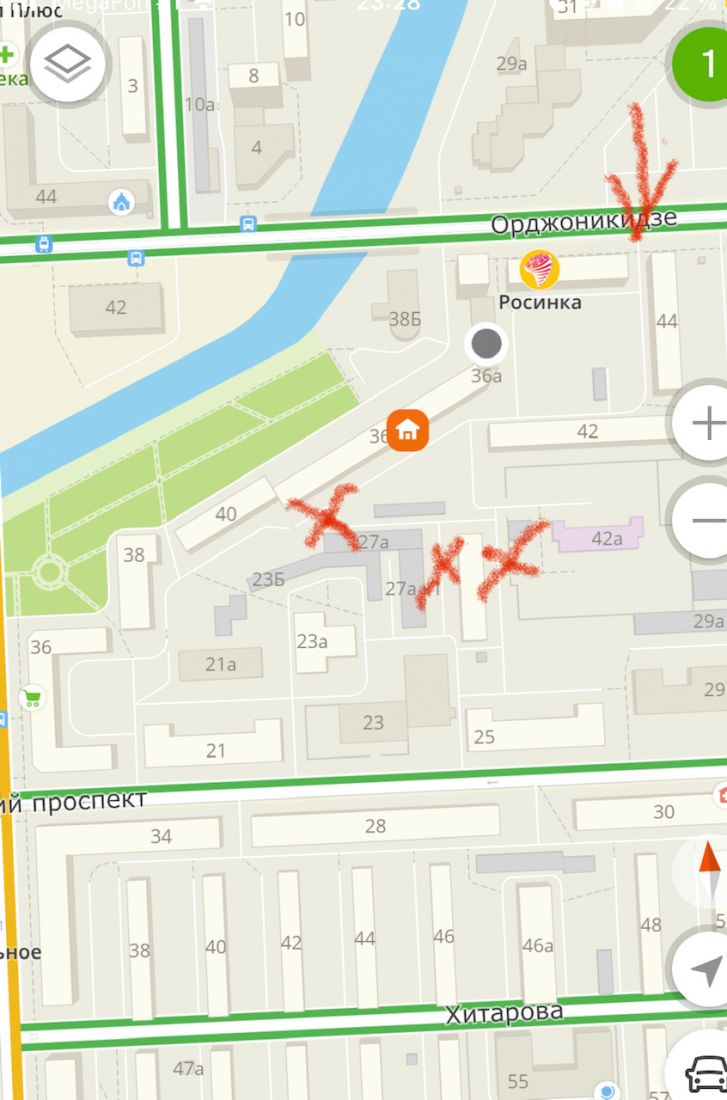This screenshot has height=1100, width=727.
Task: Zoom in with the plus button
Action: [706, 424]
